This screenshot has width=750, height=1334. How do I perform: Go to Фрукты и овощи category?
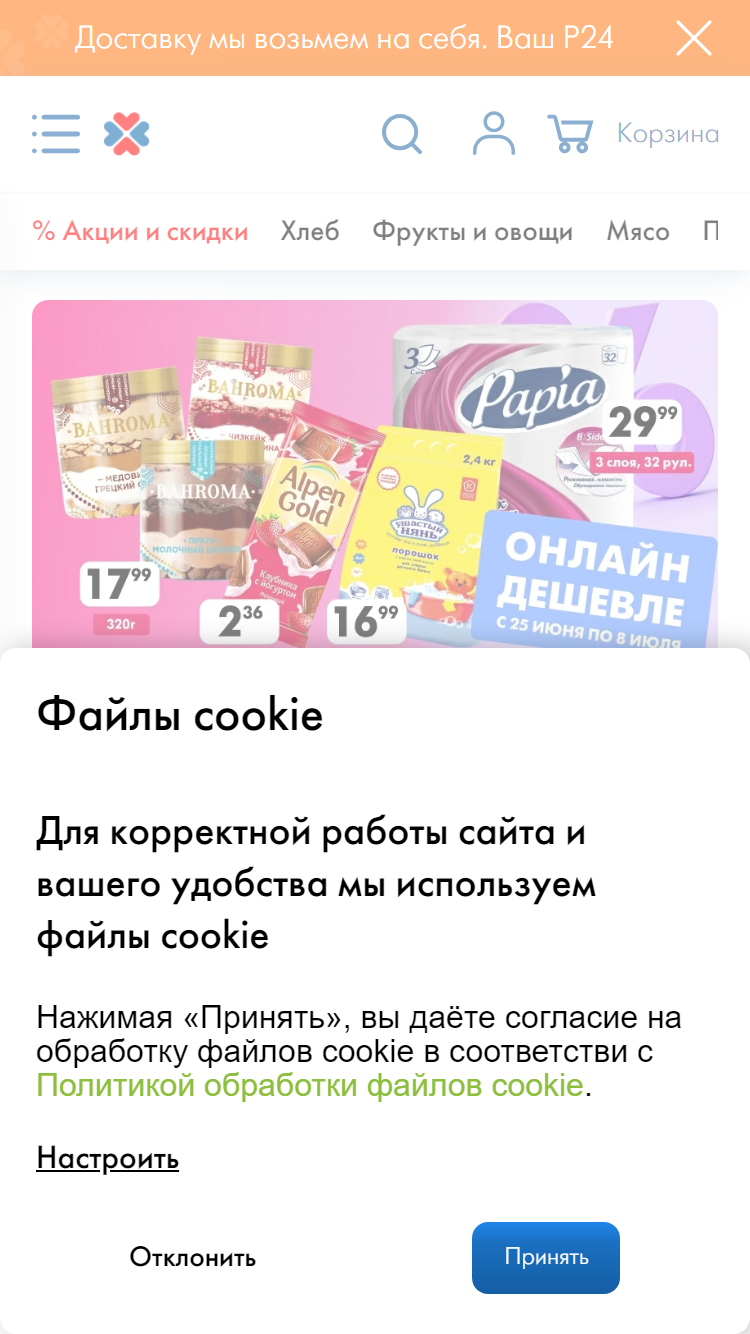click(x=473, y=231)
